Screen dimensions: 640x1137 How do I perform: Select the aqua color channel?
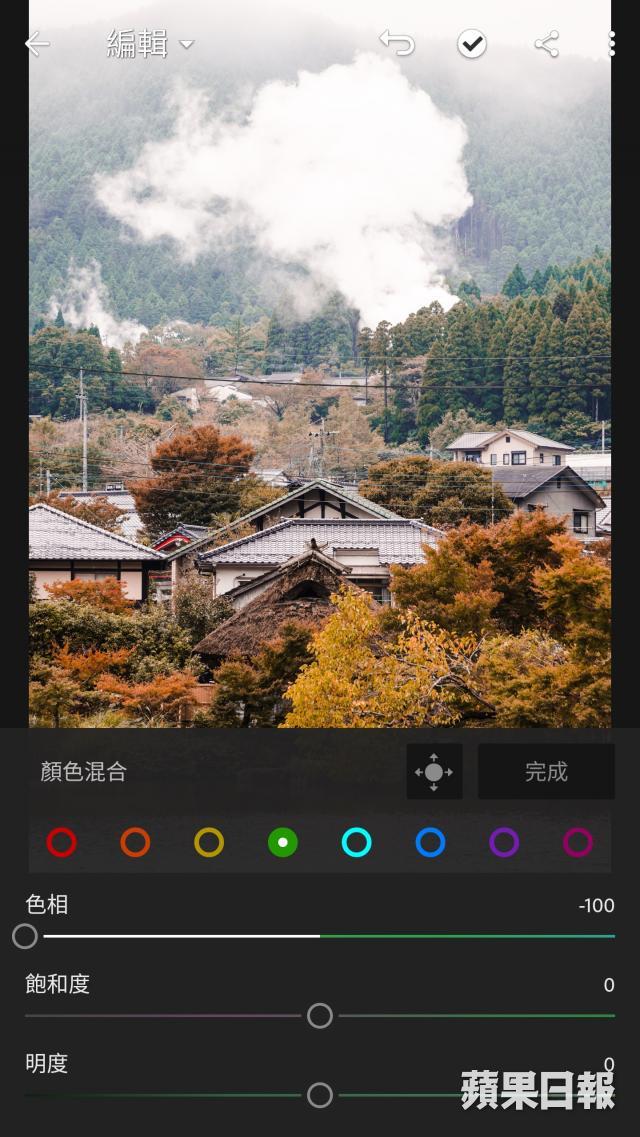pos(357,842)
